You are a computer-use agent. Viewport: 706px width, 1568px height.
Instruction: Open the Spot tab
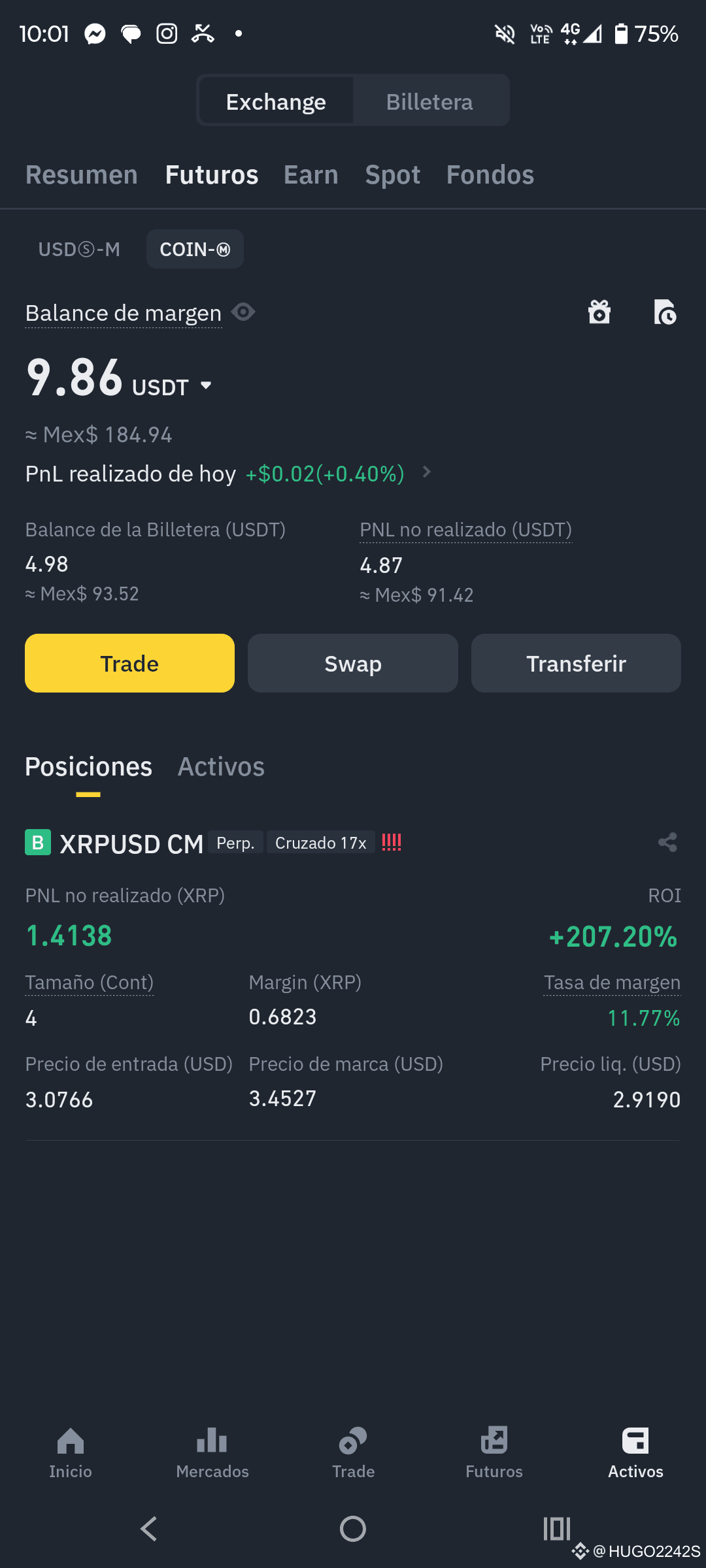coord(392,174)
